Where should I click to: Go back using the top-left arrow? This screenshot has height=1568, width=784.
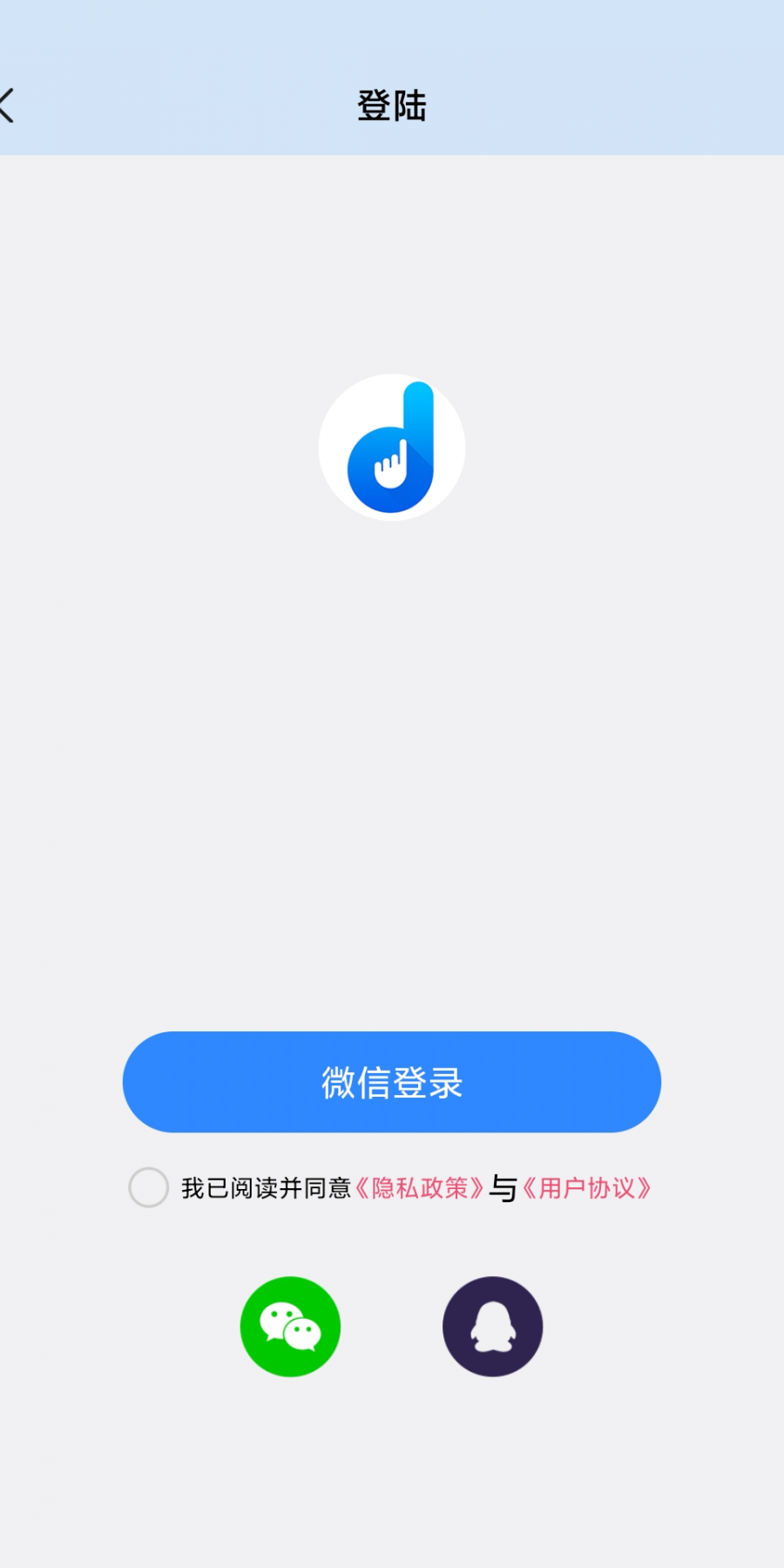click(x=7, y=105)
